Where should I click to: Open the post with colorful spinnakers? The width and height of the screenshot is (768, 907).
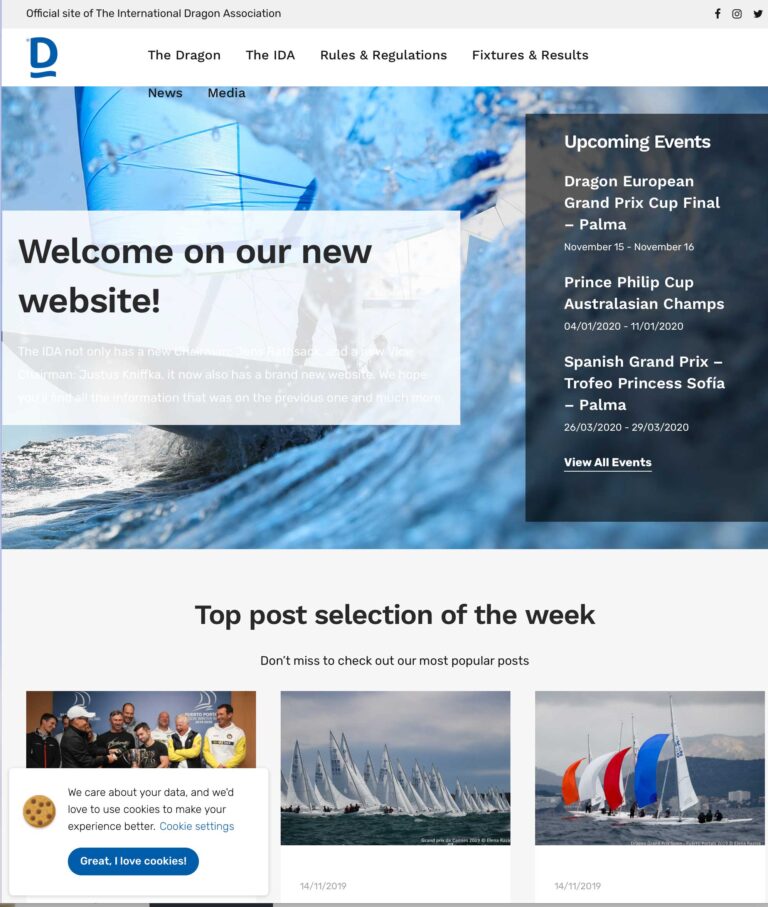coord(649,767)
